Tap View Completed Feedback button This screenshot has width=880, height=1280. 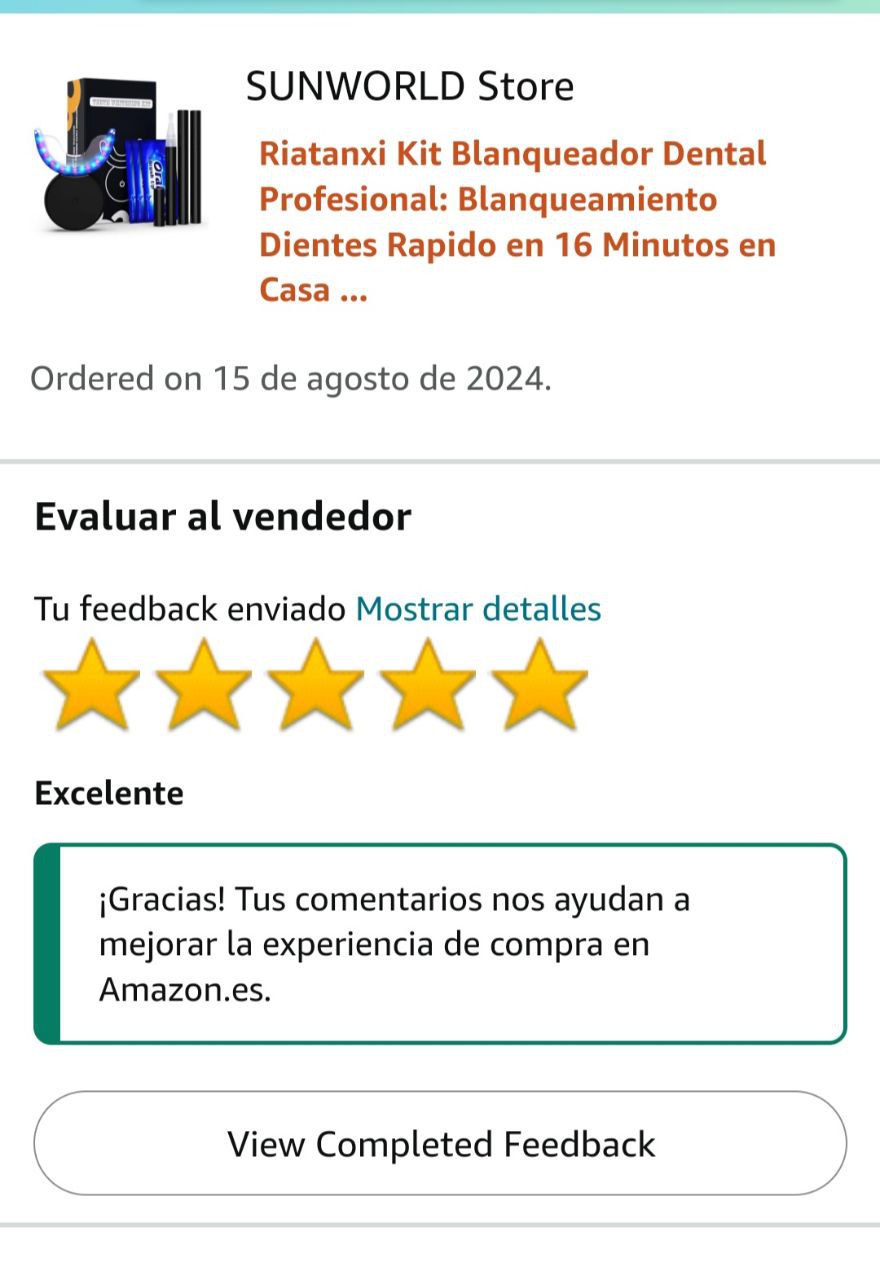[440, 1143]
